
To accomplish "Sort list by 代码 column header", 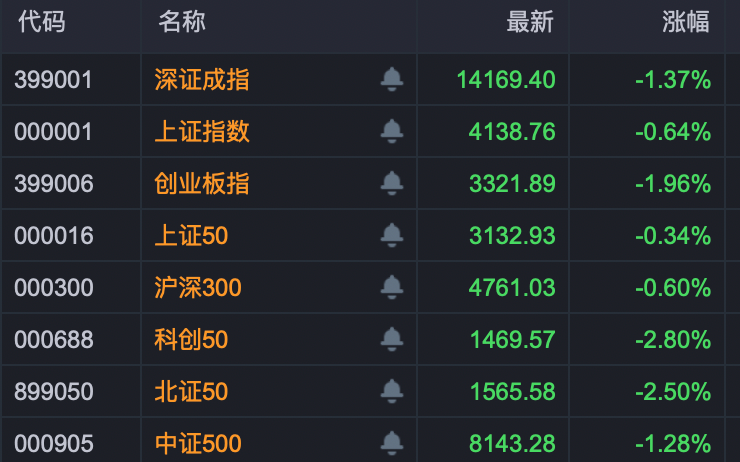I will tap(42, 23).
